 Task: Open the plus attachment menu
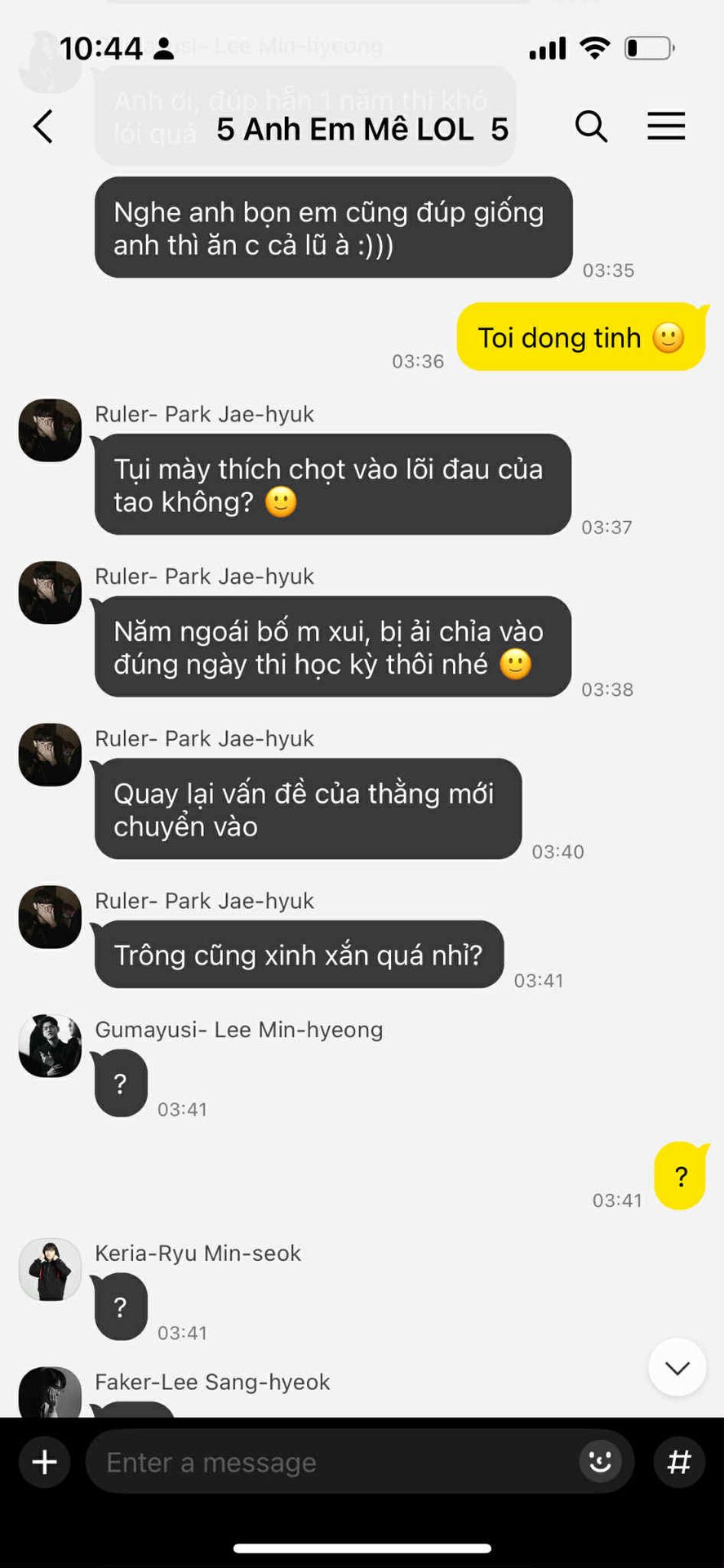[x=44, y=1462]
